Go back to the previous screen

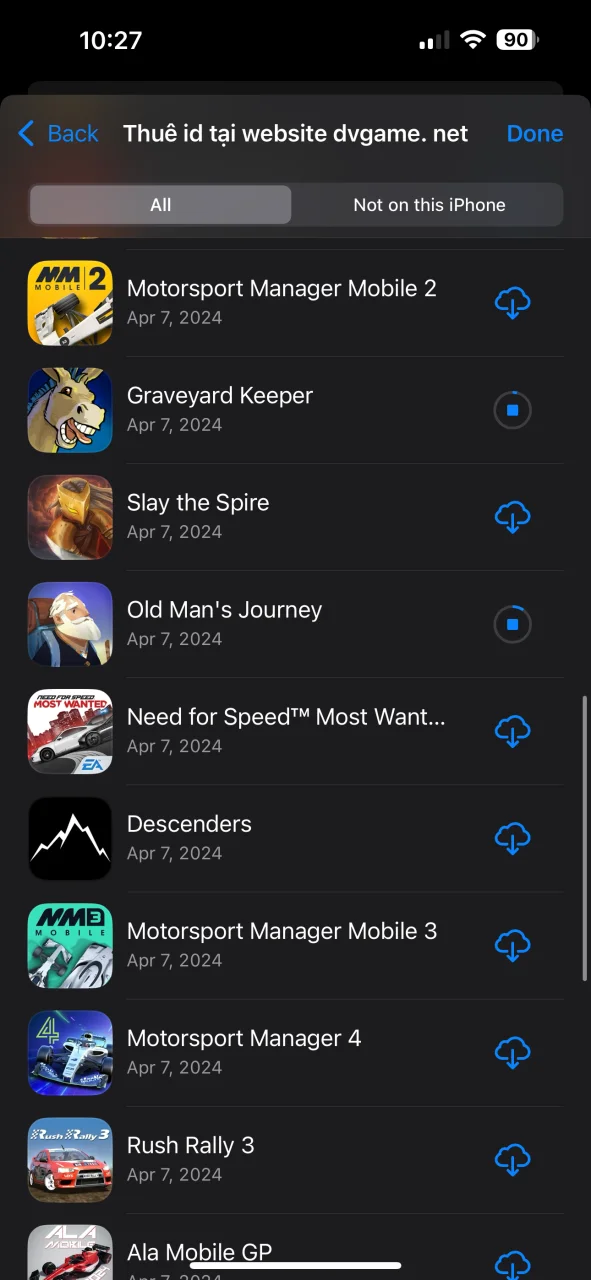pyautogui.click(x=58, y=133)
